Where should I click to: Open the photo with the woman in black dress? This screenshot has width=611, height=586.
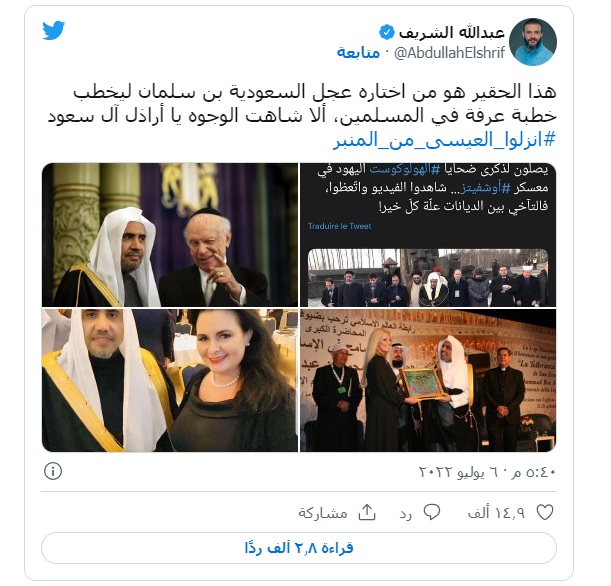[x=169, y=380]
